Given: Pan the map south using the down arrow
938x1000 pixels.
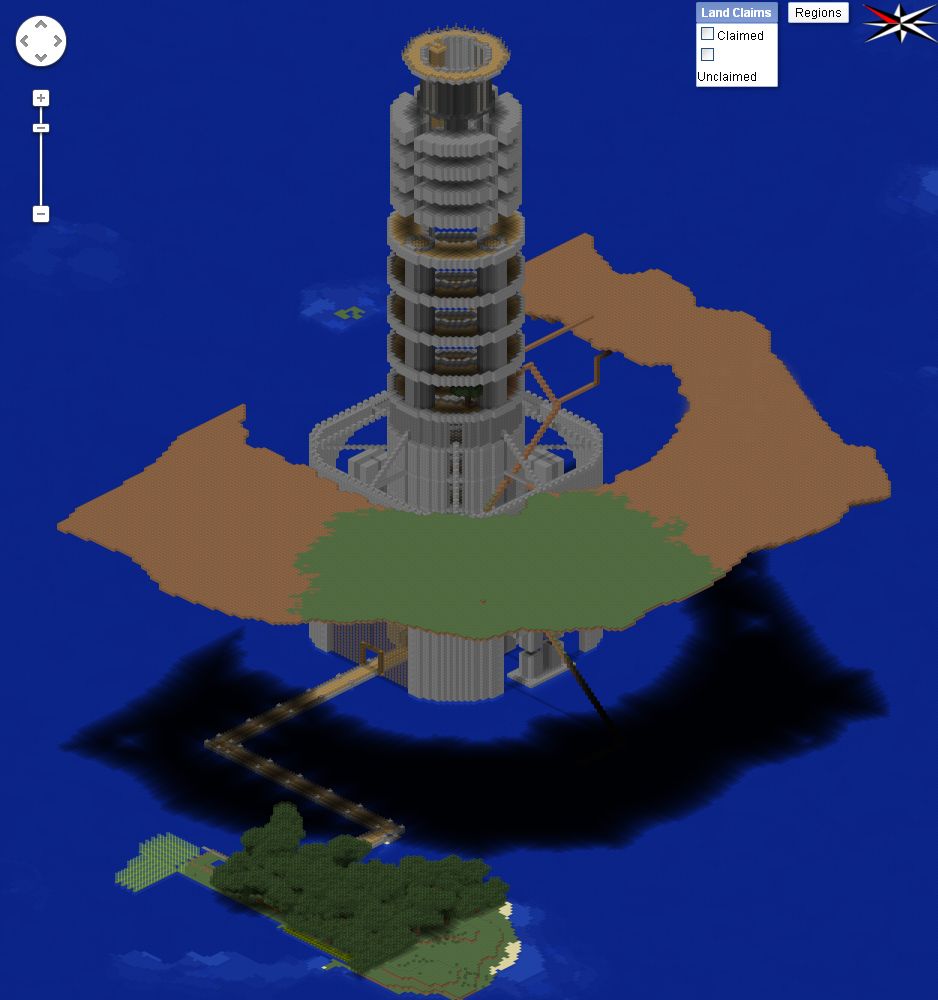Looking at the screenshot, I should click(40, 58).
